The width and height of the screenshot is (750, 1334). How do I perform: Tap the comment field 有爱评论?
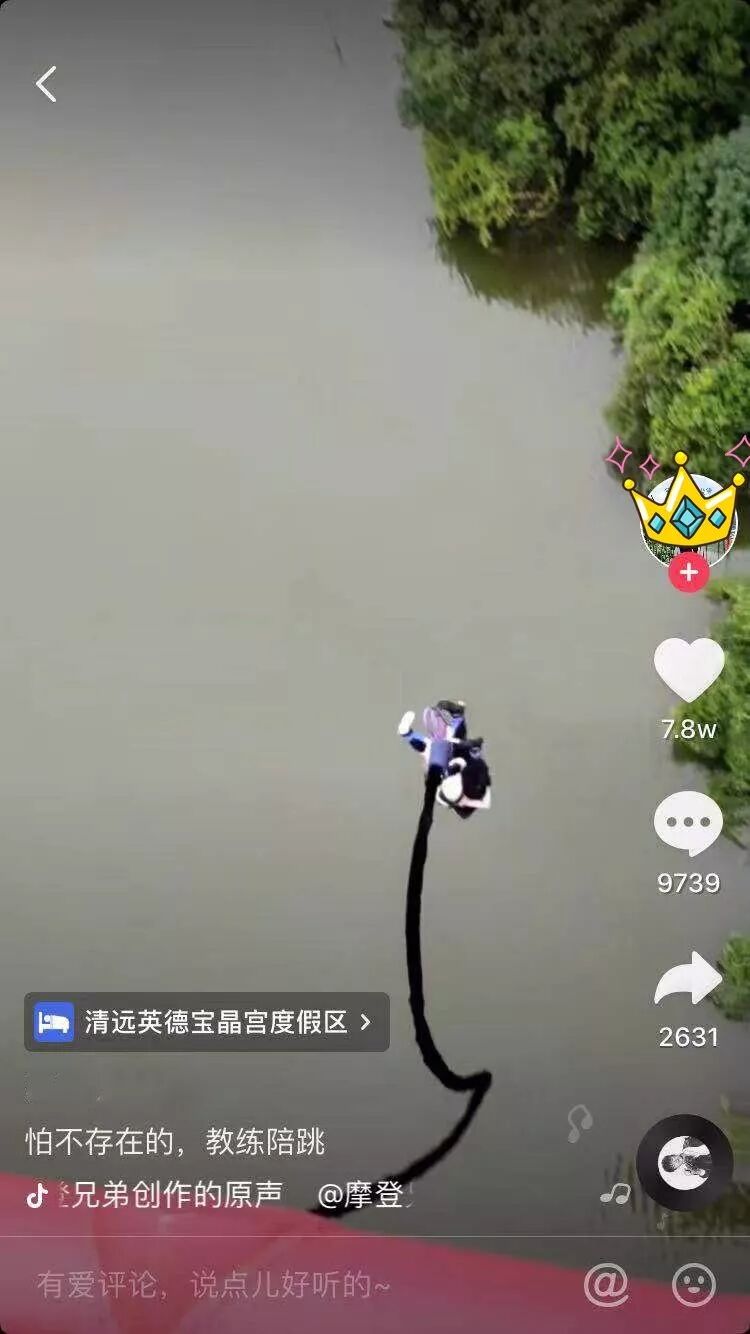click(214, 1285)
